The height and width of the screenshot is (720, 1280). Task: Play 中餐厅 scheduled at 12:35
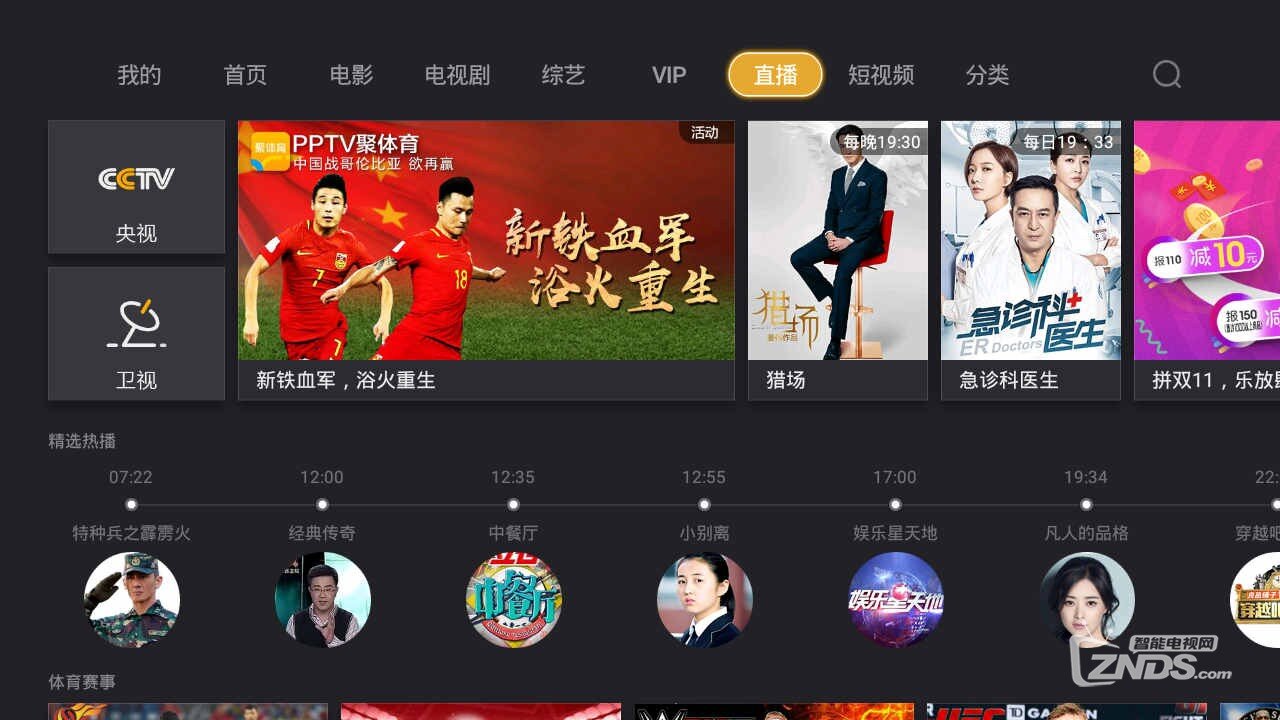click(x=513, y=599)
